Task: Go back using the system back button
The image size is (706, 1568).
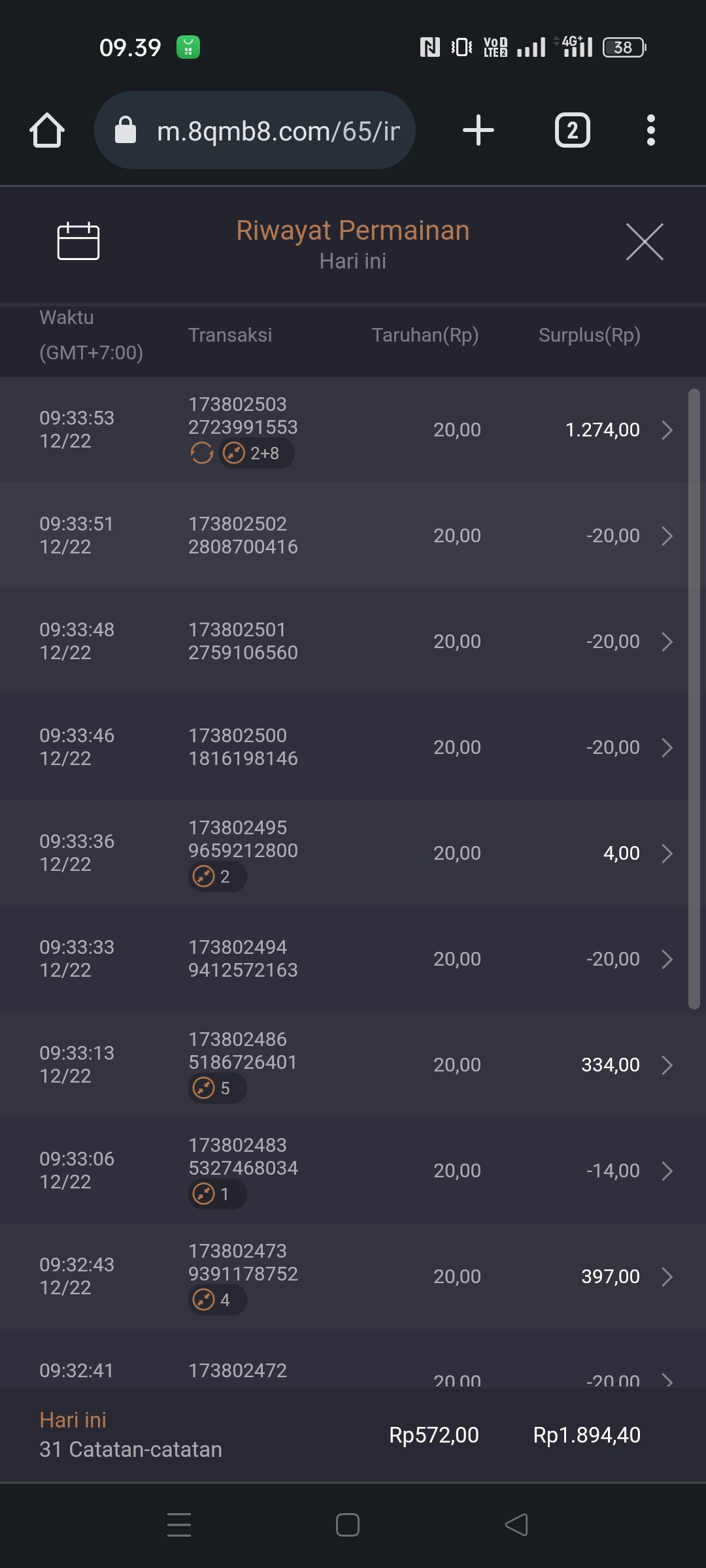Action: pos(516,1525)
